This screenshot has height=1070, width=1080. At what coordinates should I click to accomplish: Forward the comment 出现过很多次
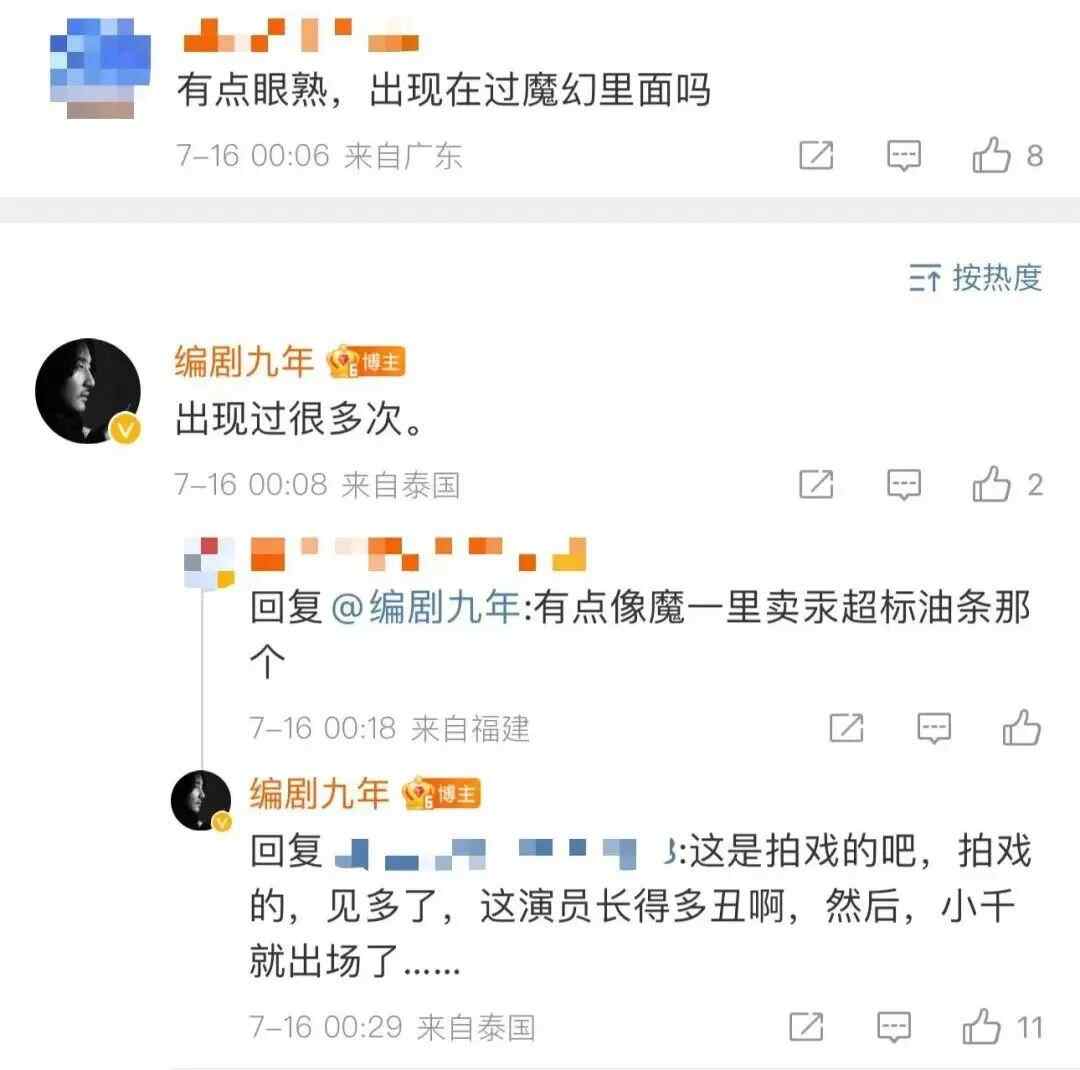[816, 485]
